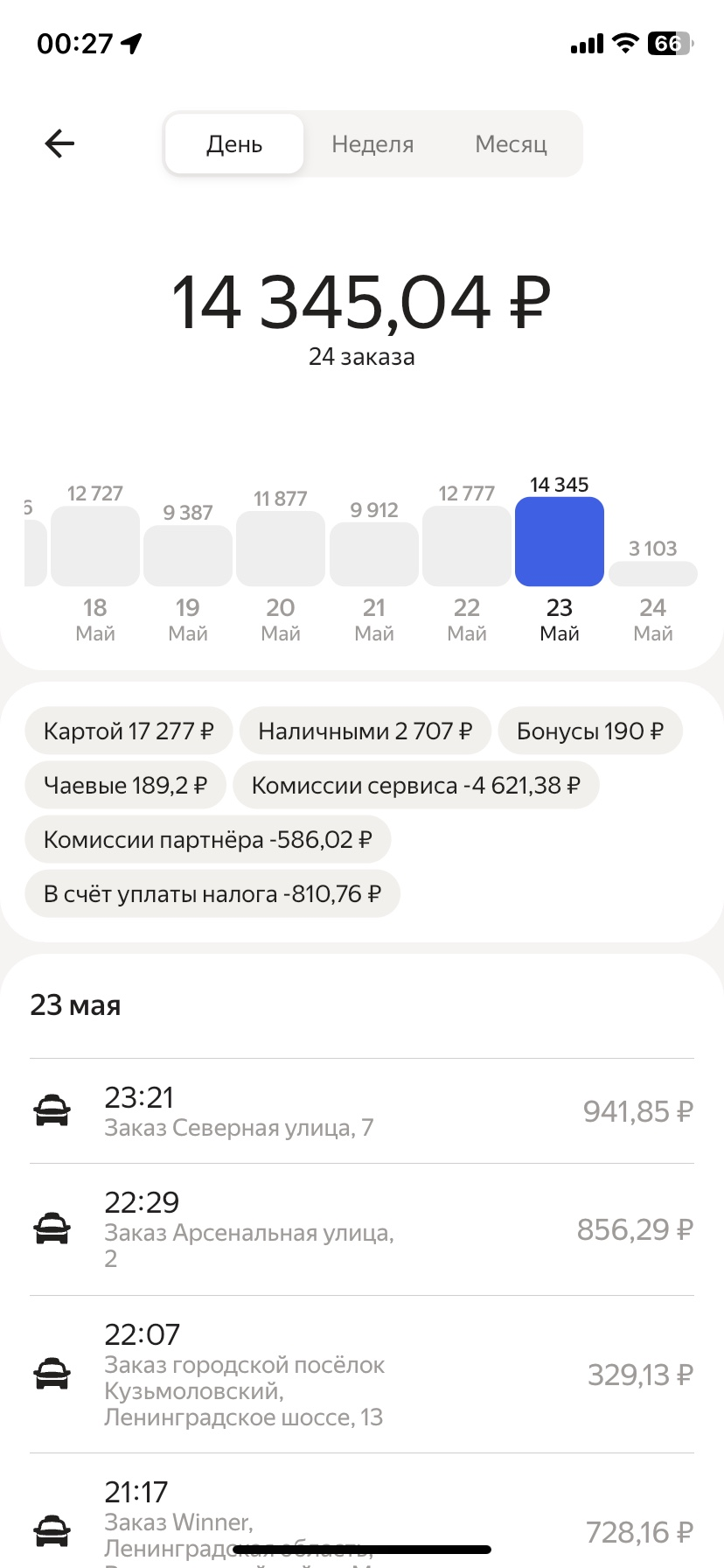Viewport: 724px width, 1568px height.
Task: Switch to the Месяц tab
Action: (512, 144)
